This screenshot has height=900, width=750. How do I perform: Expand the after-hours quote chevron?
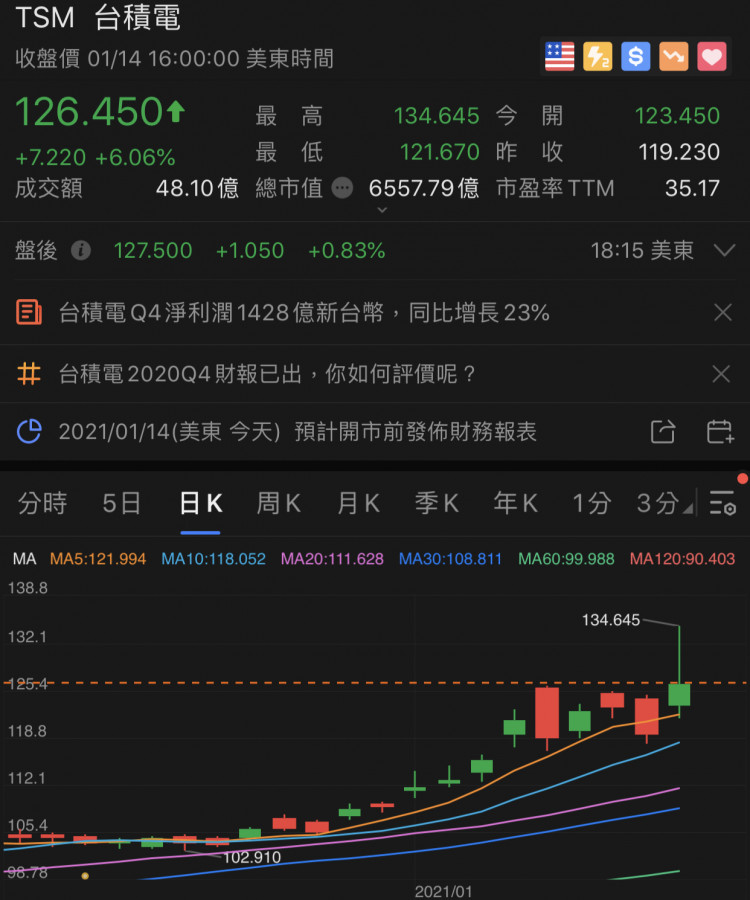[x=725, y=250]
